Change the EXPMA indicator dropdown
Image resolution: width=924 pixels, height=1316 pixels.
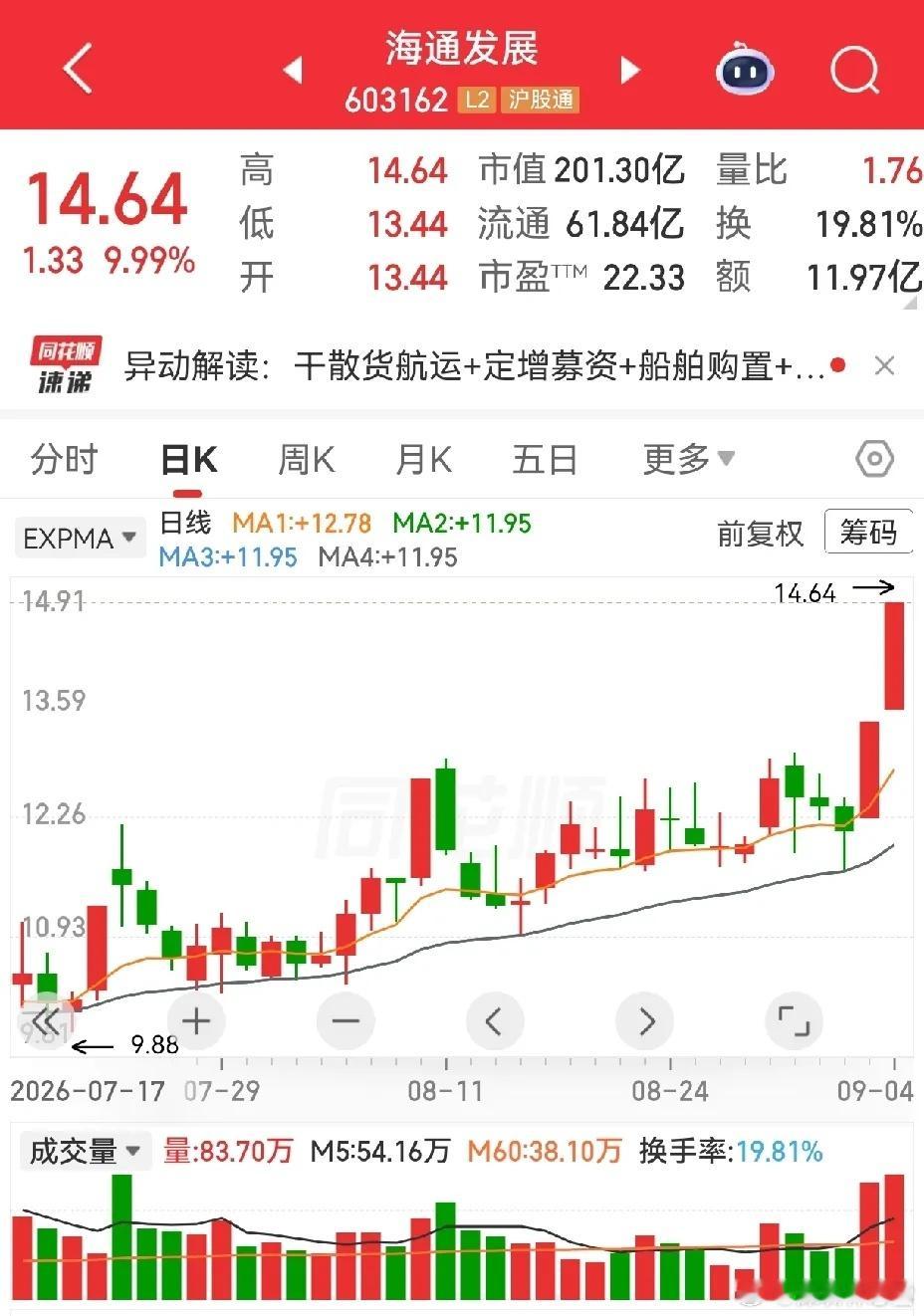80,539
